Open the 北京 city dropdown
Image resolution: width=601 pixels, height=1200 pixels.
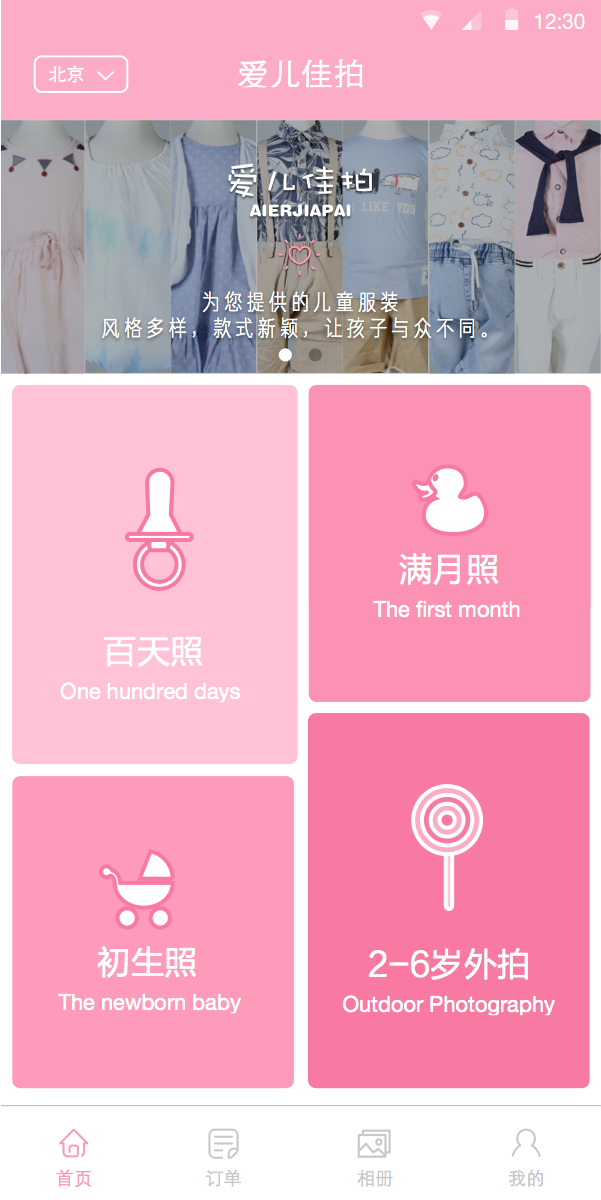pos(81,74)
